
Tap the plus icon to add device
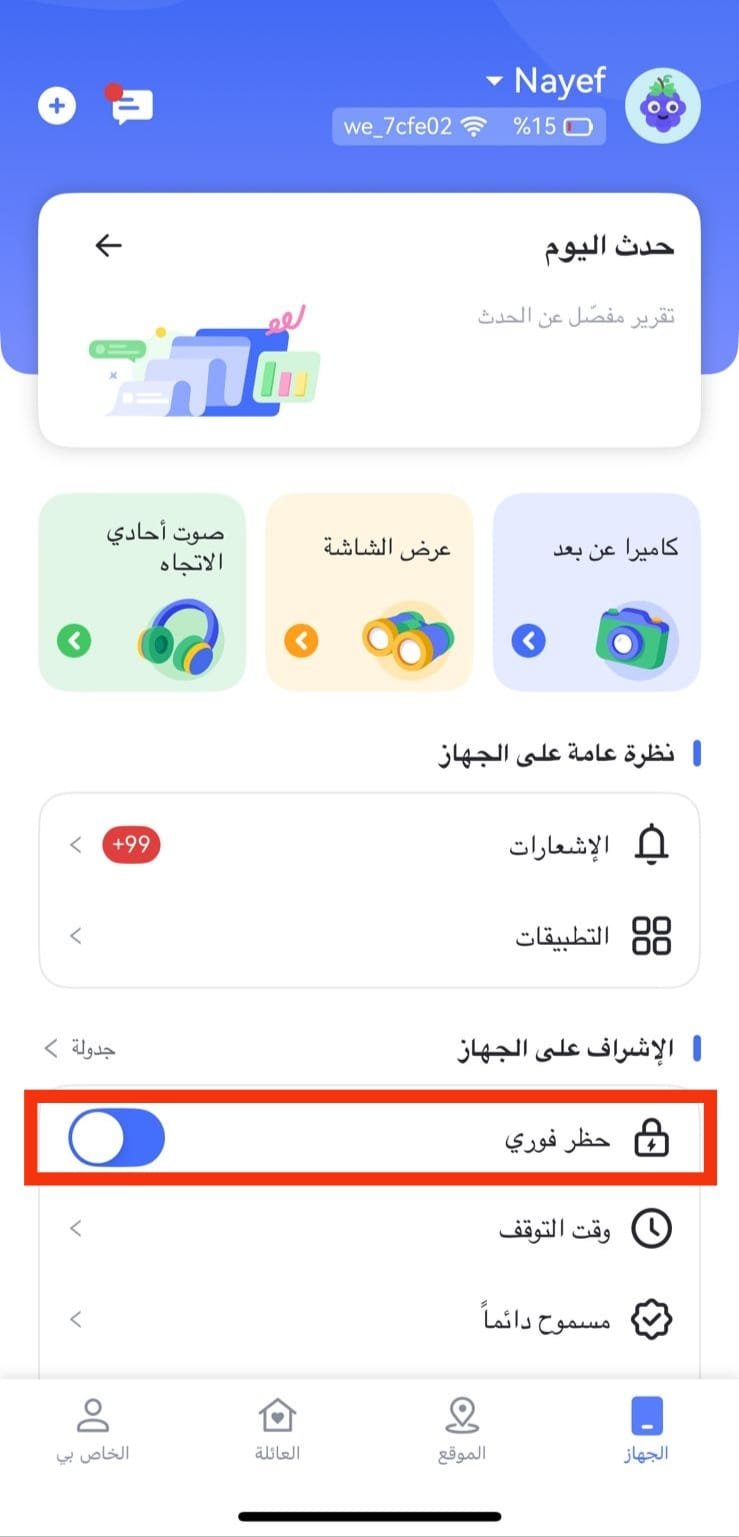(x=57, y=105)
